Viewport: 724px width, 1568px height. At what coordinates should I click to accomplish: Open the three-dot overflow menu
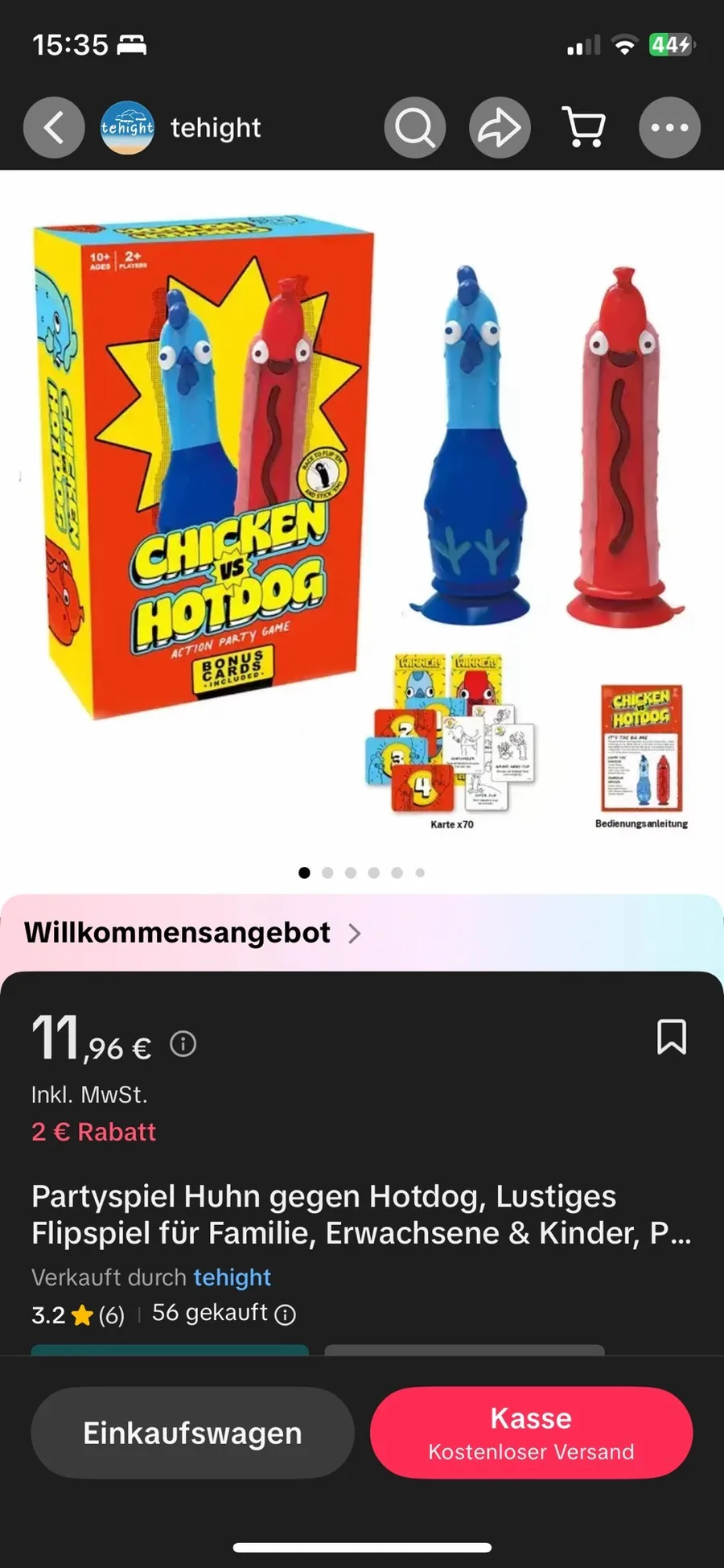click(669, 128)
